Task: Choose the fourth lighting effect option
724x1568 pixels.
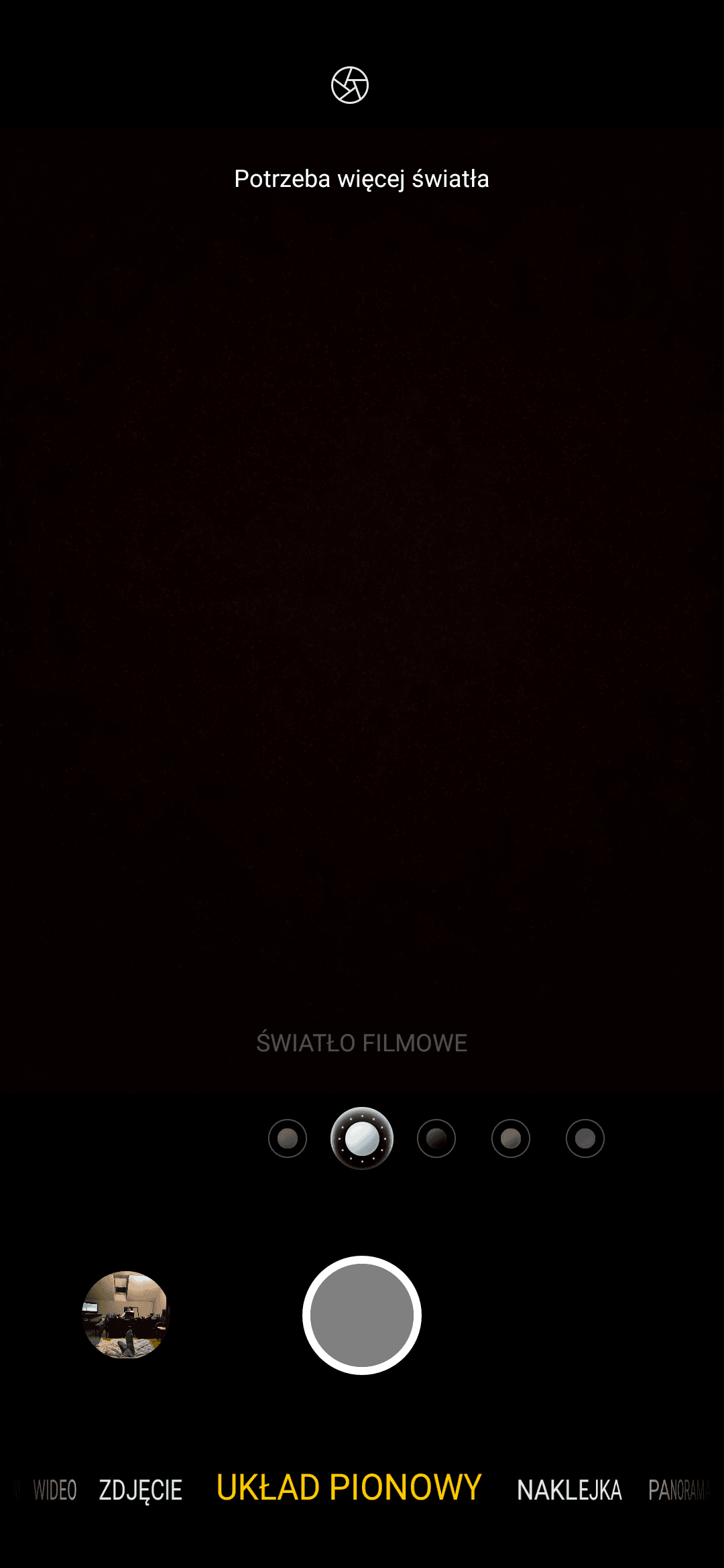Action: [511, 1138]
